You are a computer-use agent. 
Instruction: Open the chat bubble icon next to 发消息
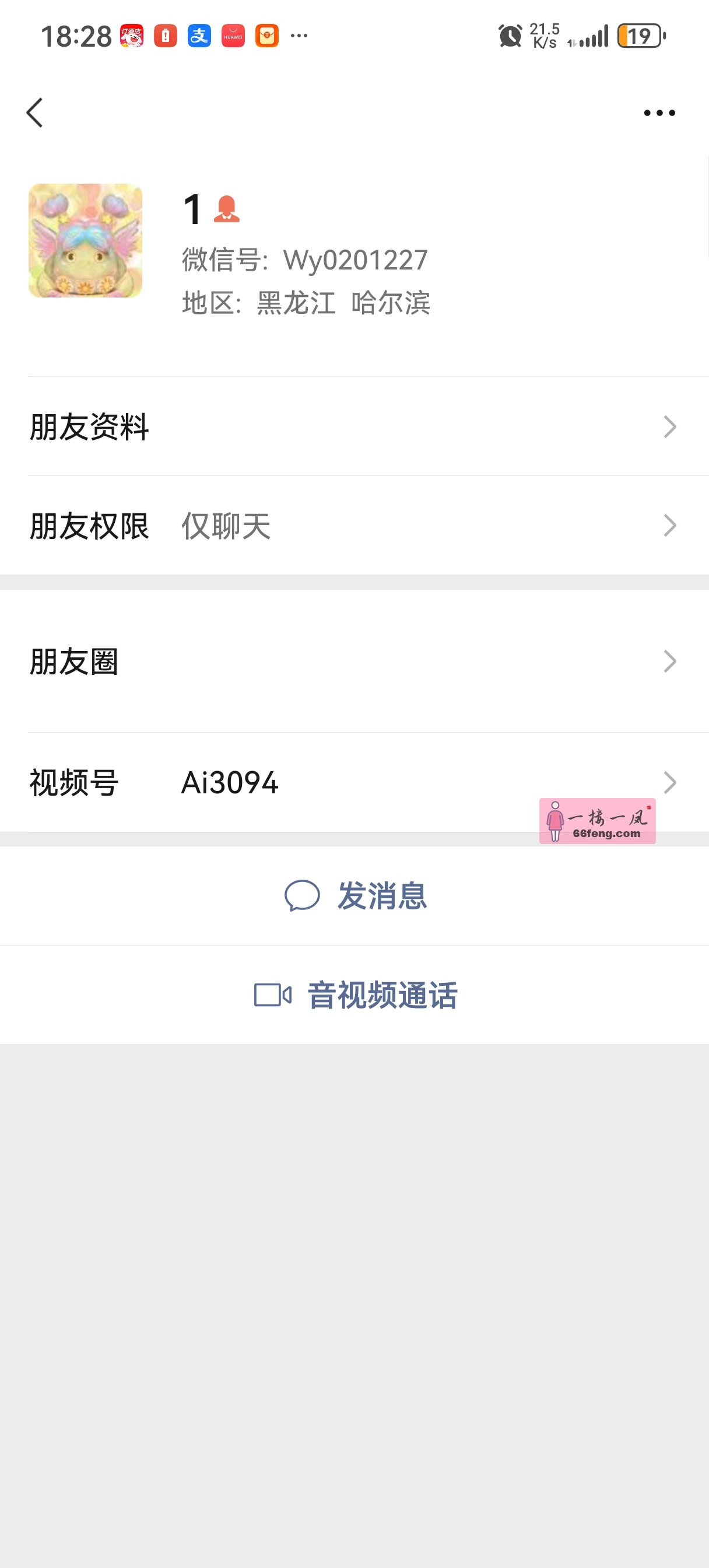click(303, 895)
